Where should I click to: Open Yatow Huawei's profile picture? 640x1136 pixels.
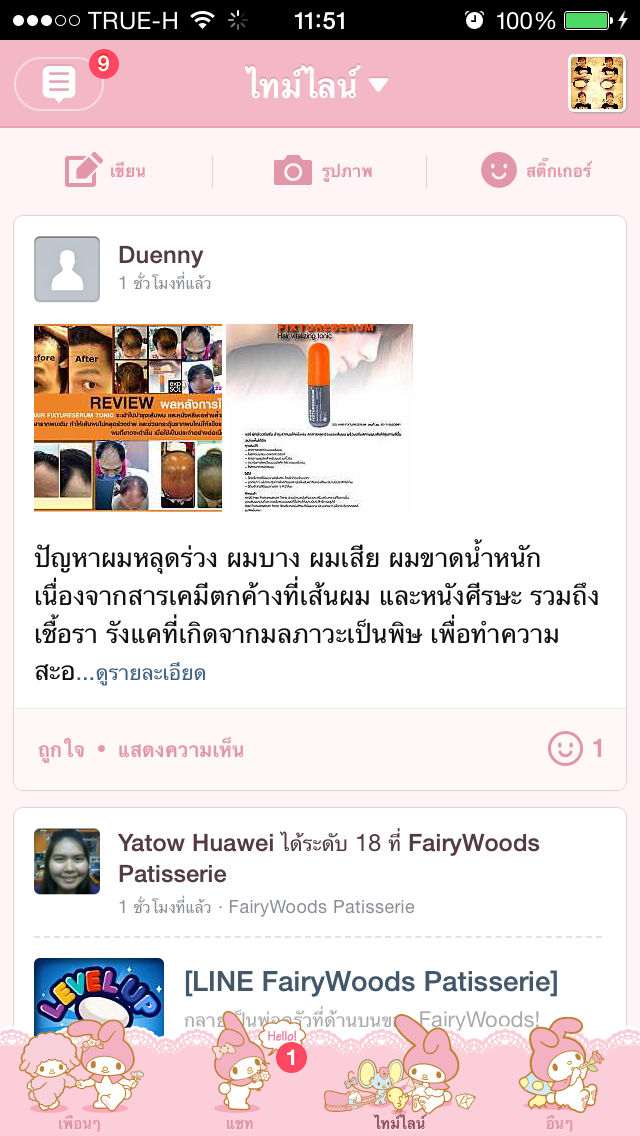tap(67, 861)
